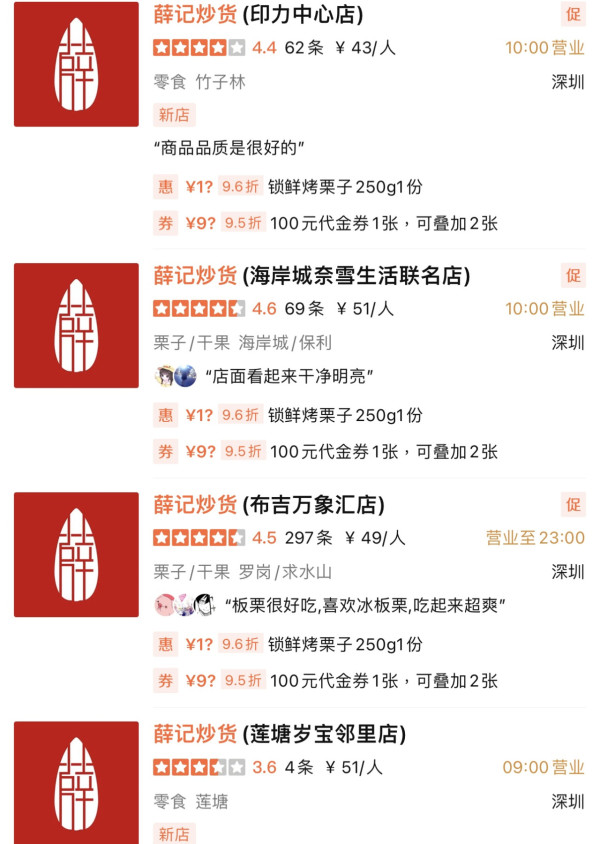Screen dimensions: 600x844
Task: View 锁鲜烤栗子 deal under 印力中心店
Action: tap(344, 185)
